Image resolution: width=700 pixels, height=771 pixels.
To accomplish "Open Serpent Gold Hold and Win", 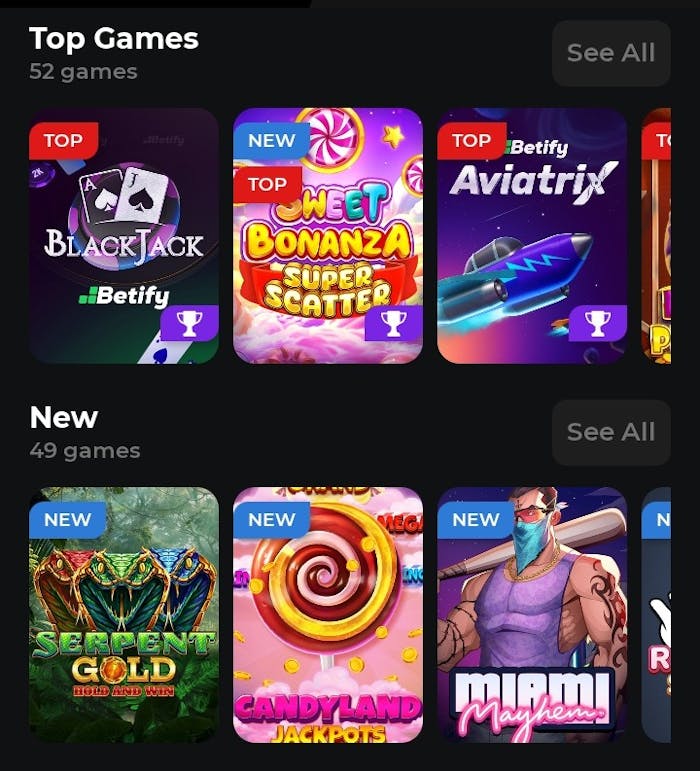I will pyautogui.click(x=123, y=614).
